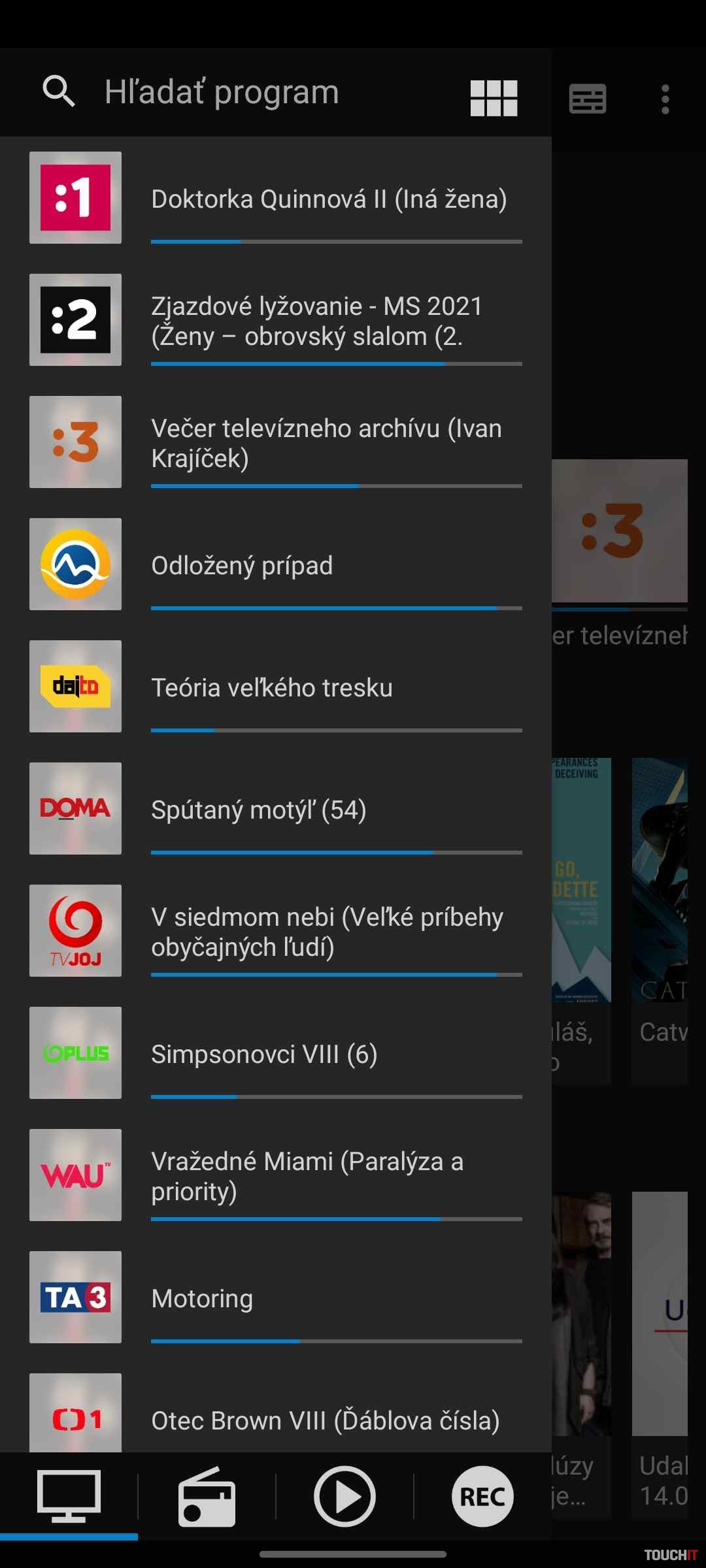Open the three-dot overflow menu
Viewport: 706px width, 1568px height.
coord(665,99)
